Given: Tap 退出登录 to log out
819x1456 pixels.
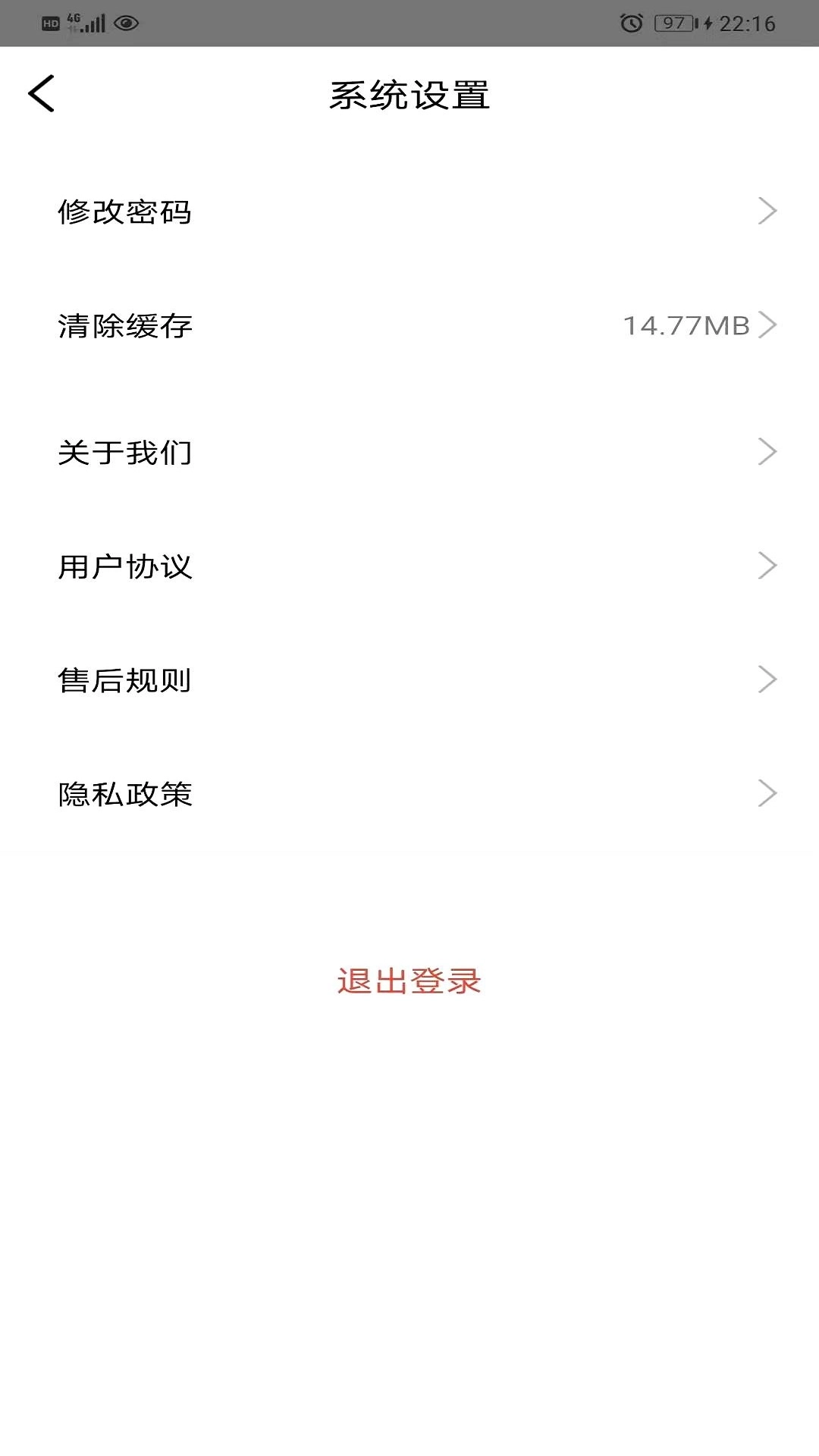Looking at the screenshot, I should tap(409, 980).
